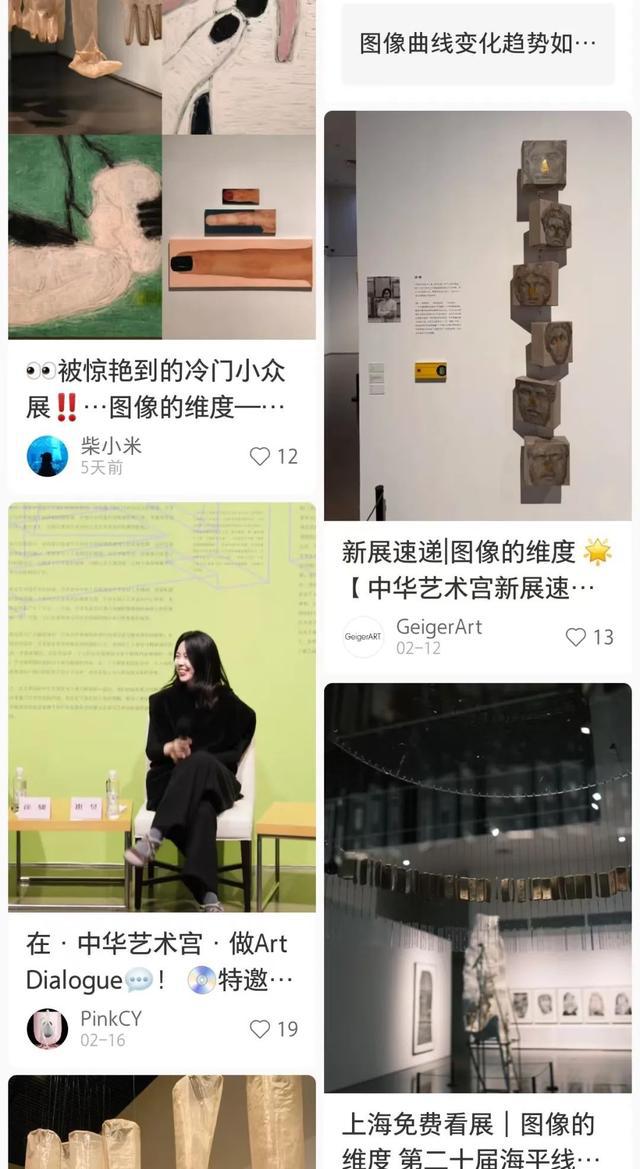Open the hanging fabric sculptures post
640x1169 pixels.
(x=162, y=1122)
